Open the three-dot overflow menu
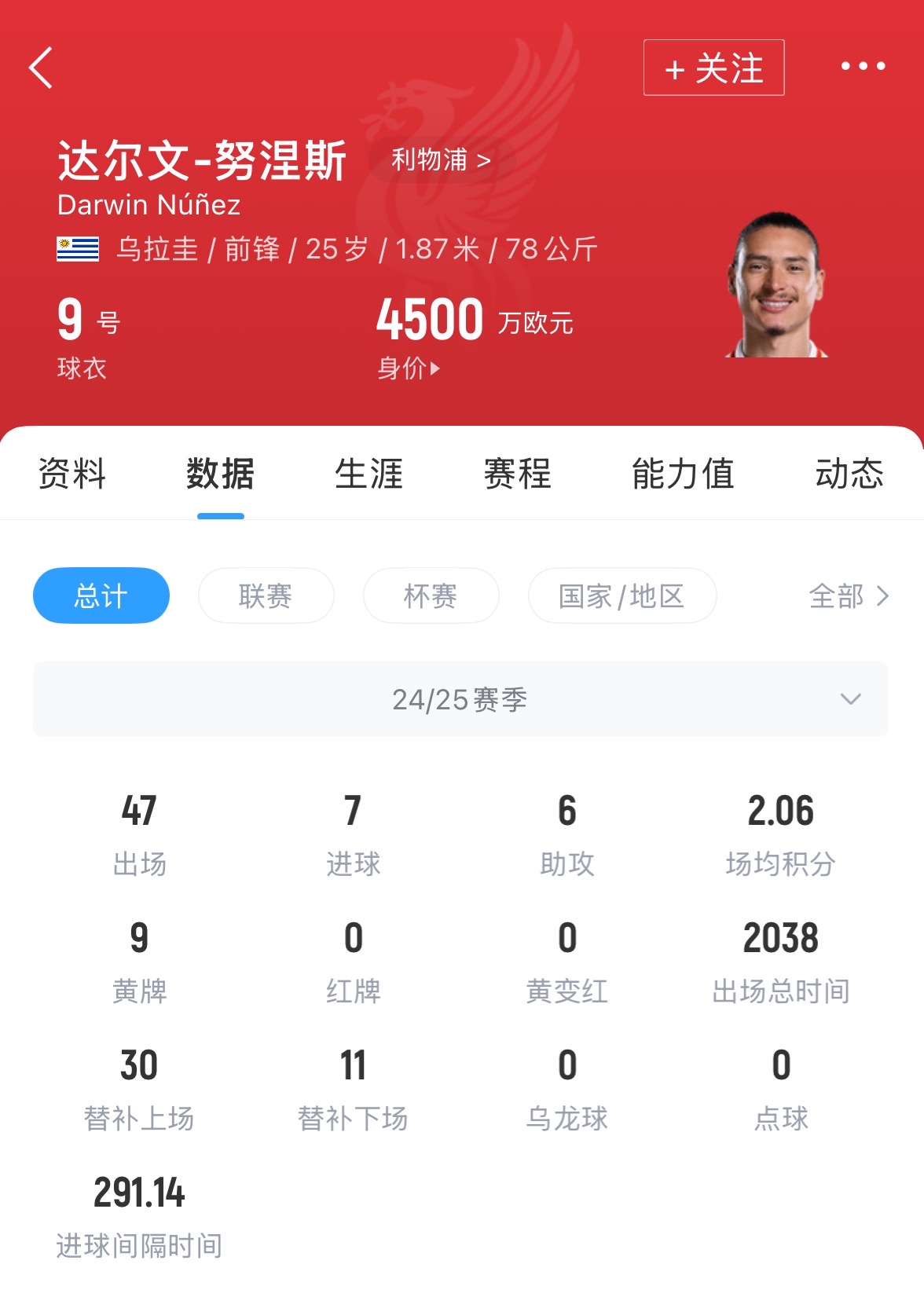The height and width of the screenshot is (1297, 924). [863, 67]
